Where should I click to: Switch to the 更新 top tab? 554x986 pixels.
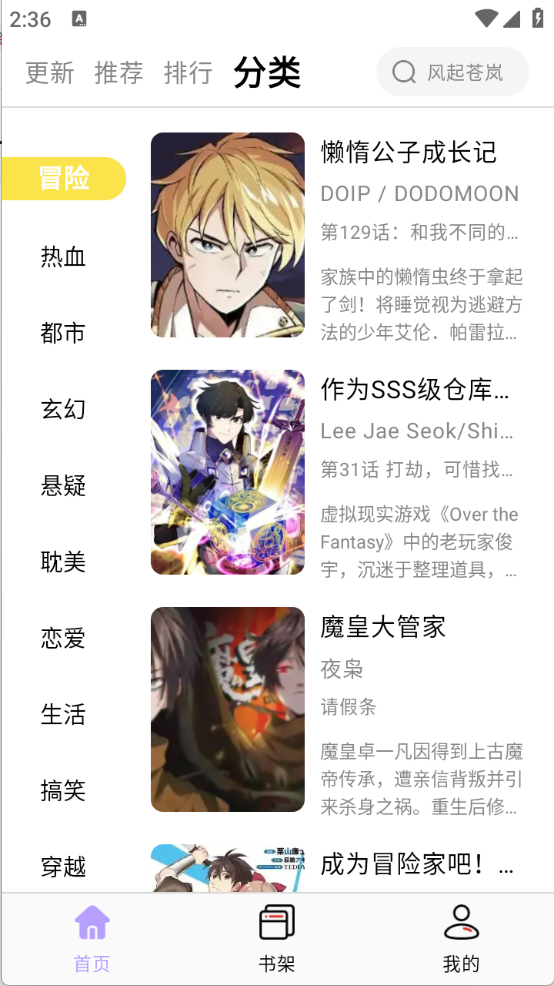click(x=50, y=73)
